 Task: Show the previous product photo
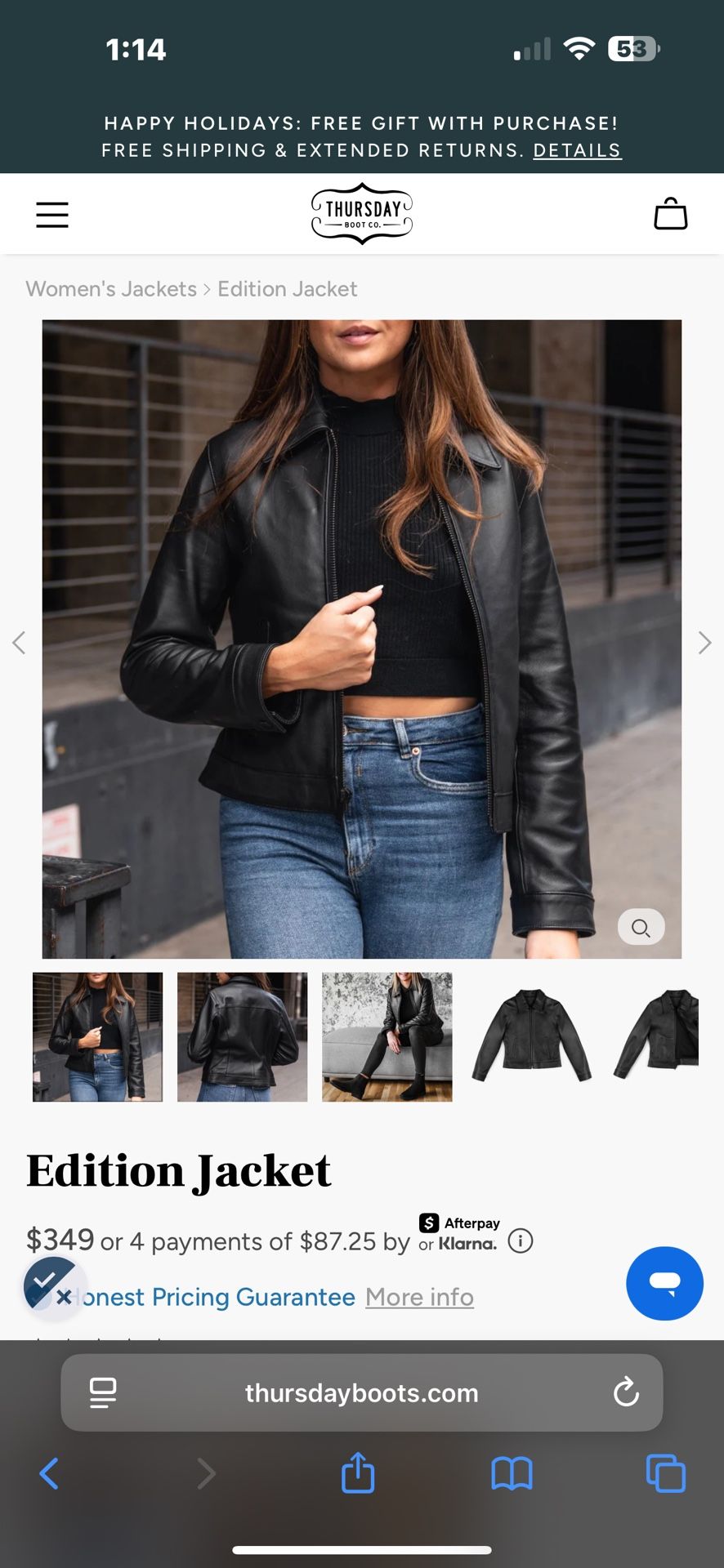pos(20,643)
